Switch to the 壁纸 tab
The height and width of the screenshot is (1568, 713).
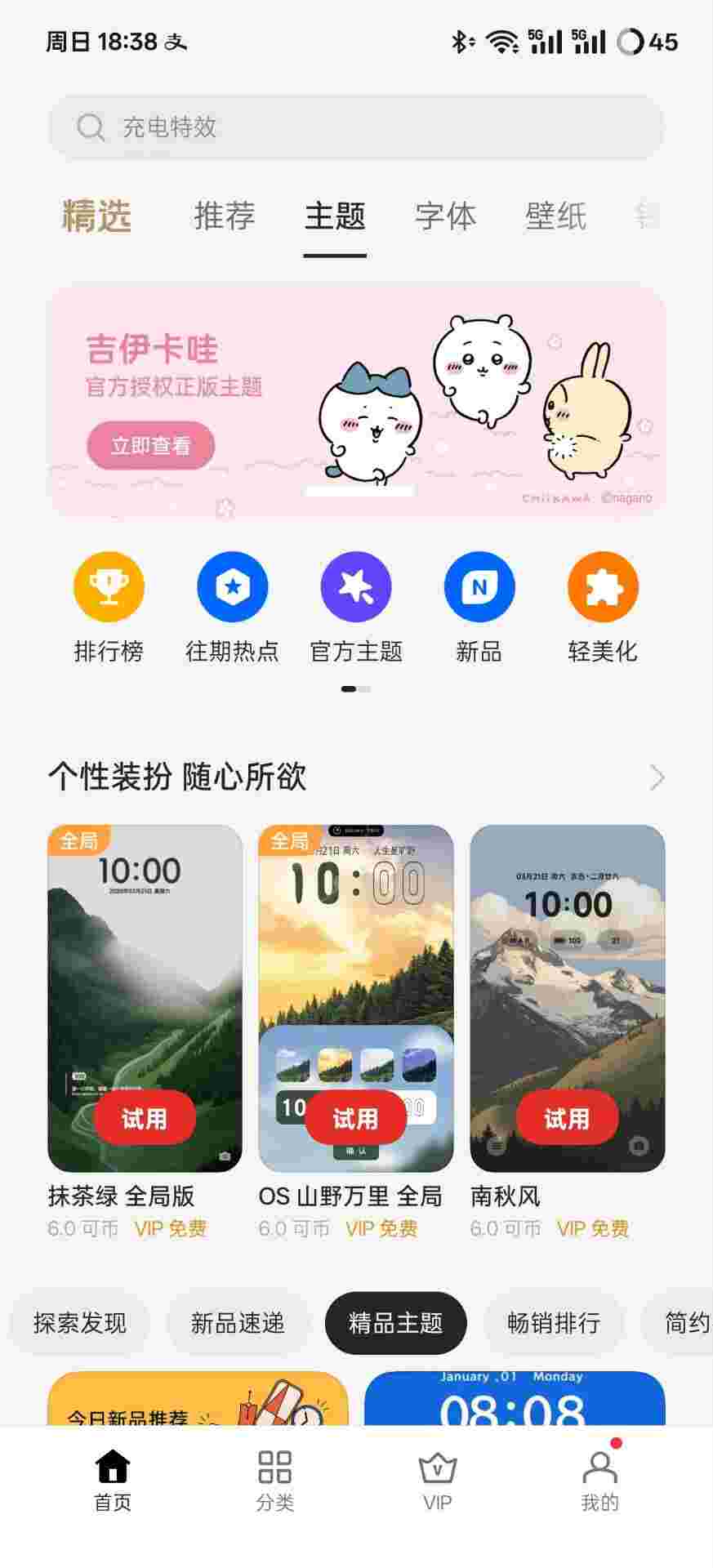[555, 216]
